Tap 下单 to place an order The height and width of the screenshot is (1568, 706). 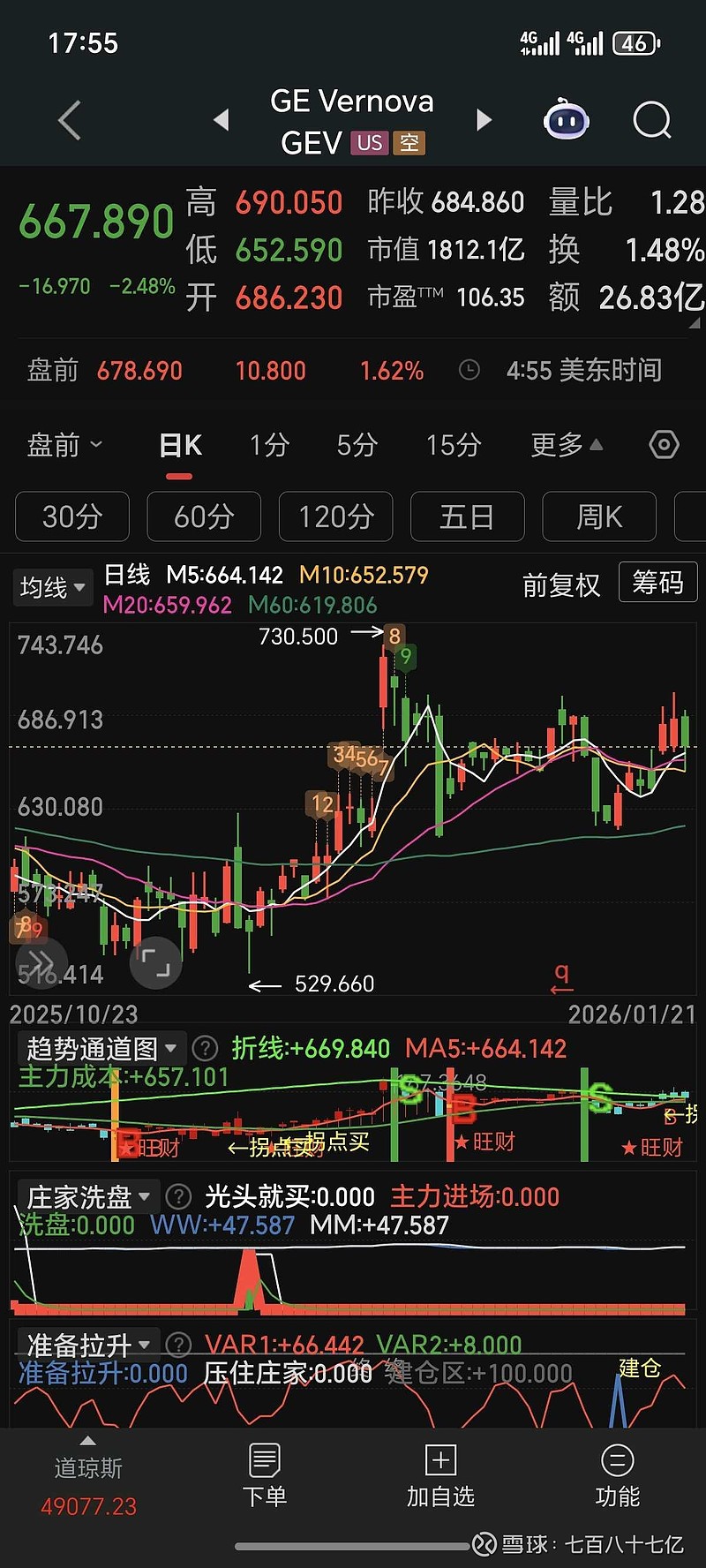(x=265, y=1474)
